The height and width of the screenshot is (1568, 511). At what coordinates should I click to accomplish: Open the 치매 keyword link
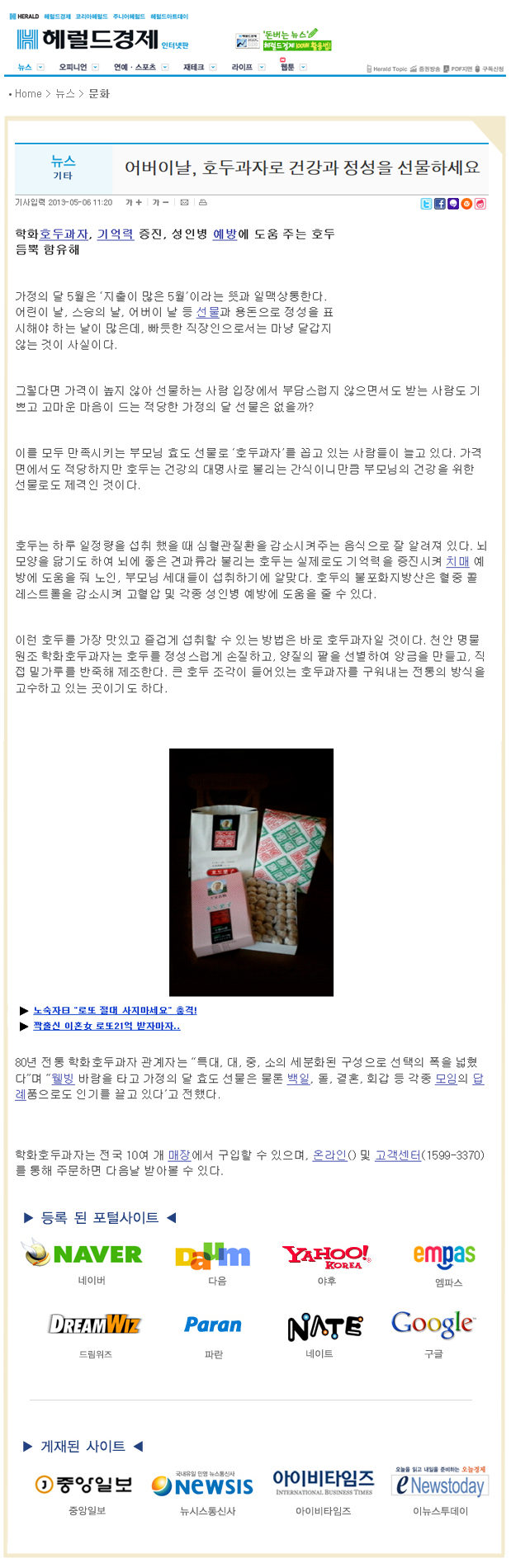(x=457, y=561)
